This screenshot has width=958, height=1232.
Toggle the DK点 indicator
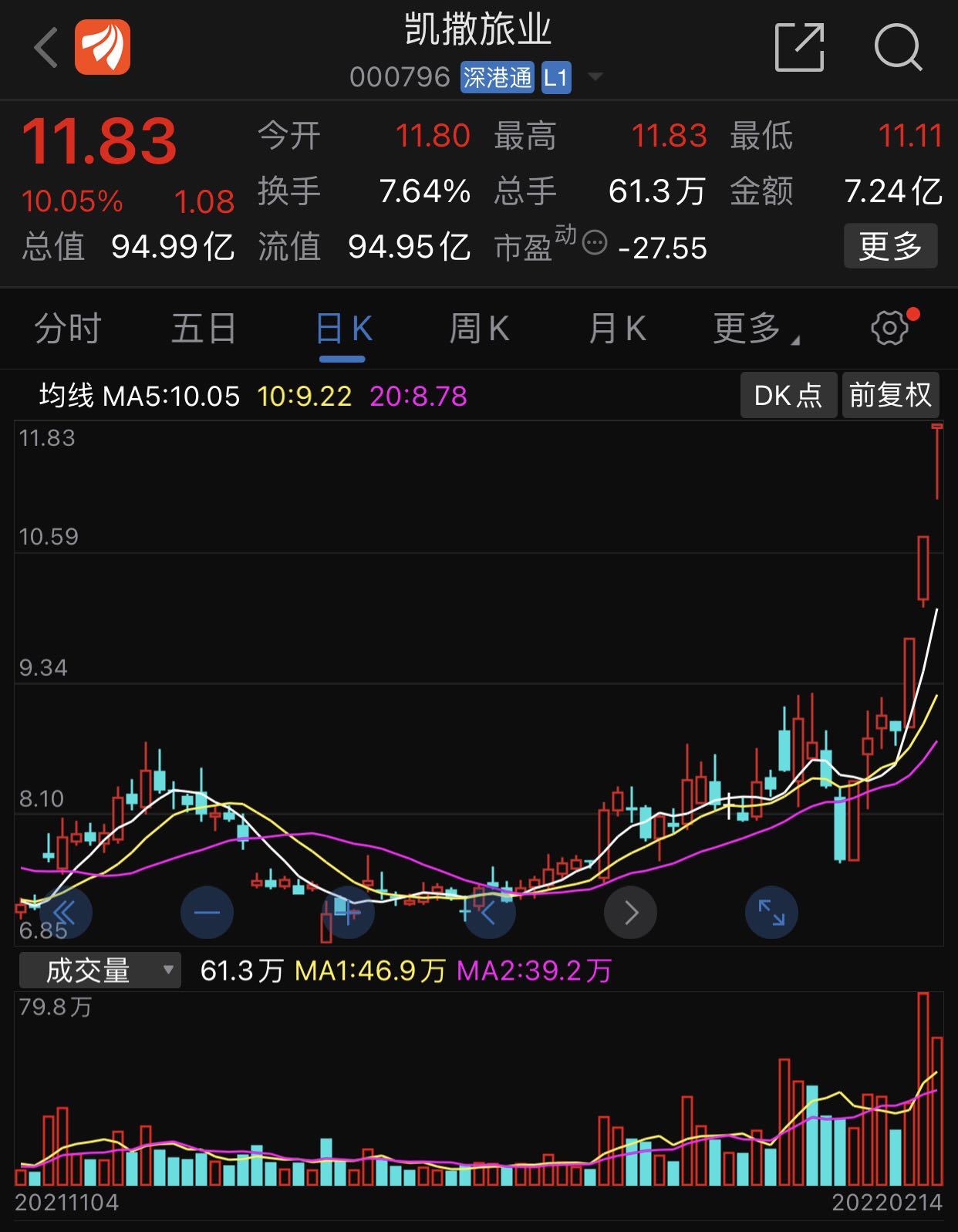[788, 396]
